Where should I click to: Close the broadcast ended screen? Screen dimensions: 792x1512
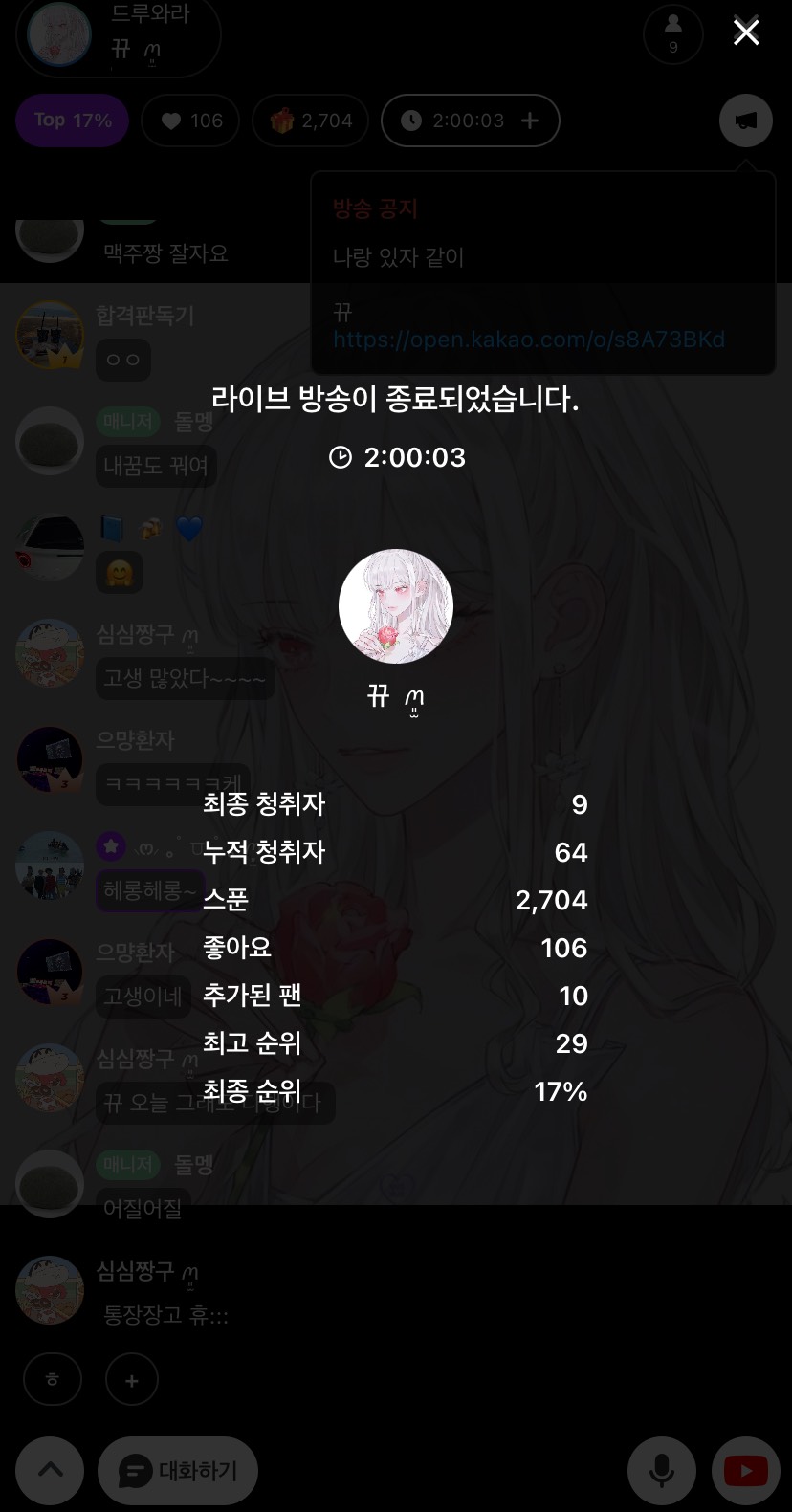pyautogui.click(x=746, y=33)
